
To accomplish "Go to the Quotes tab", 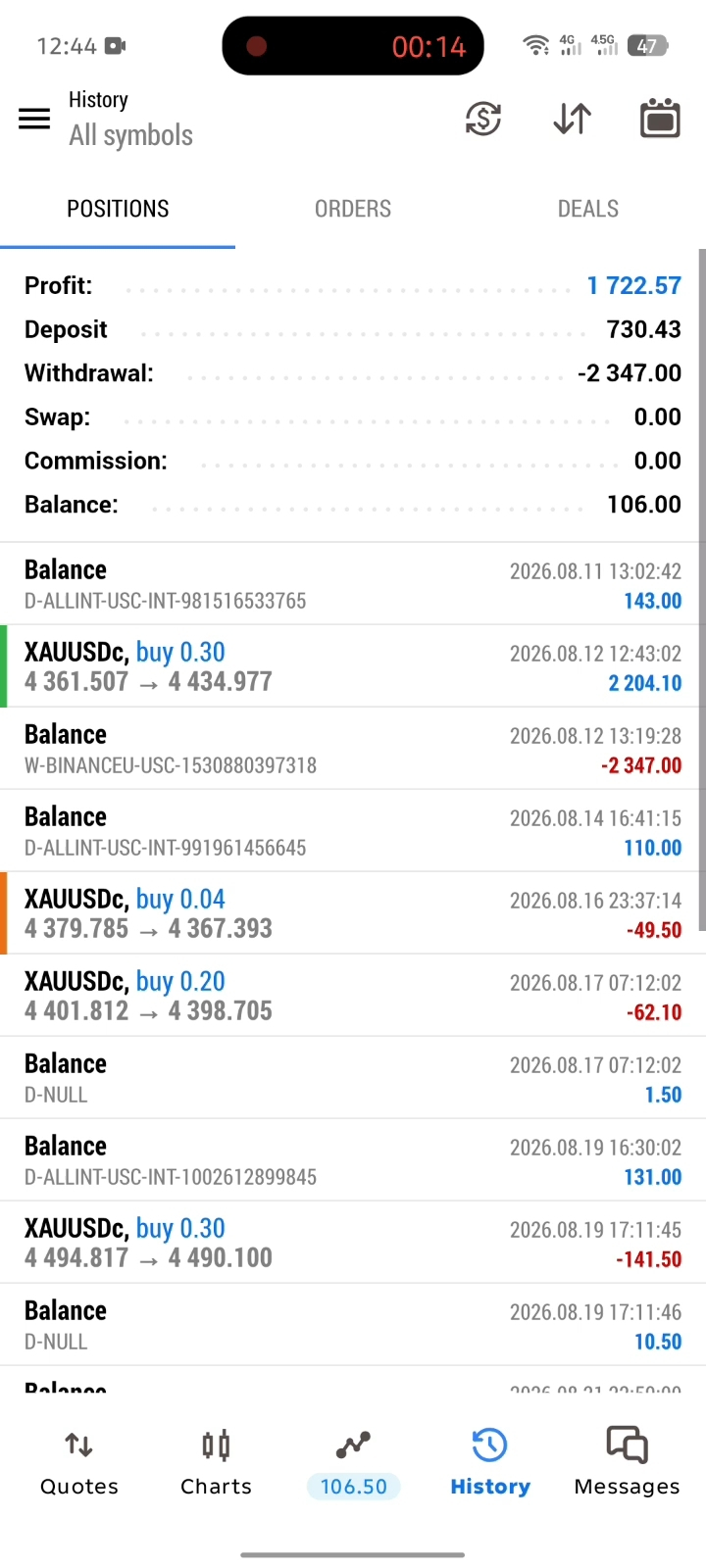I will (78, 1463).
